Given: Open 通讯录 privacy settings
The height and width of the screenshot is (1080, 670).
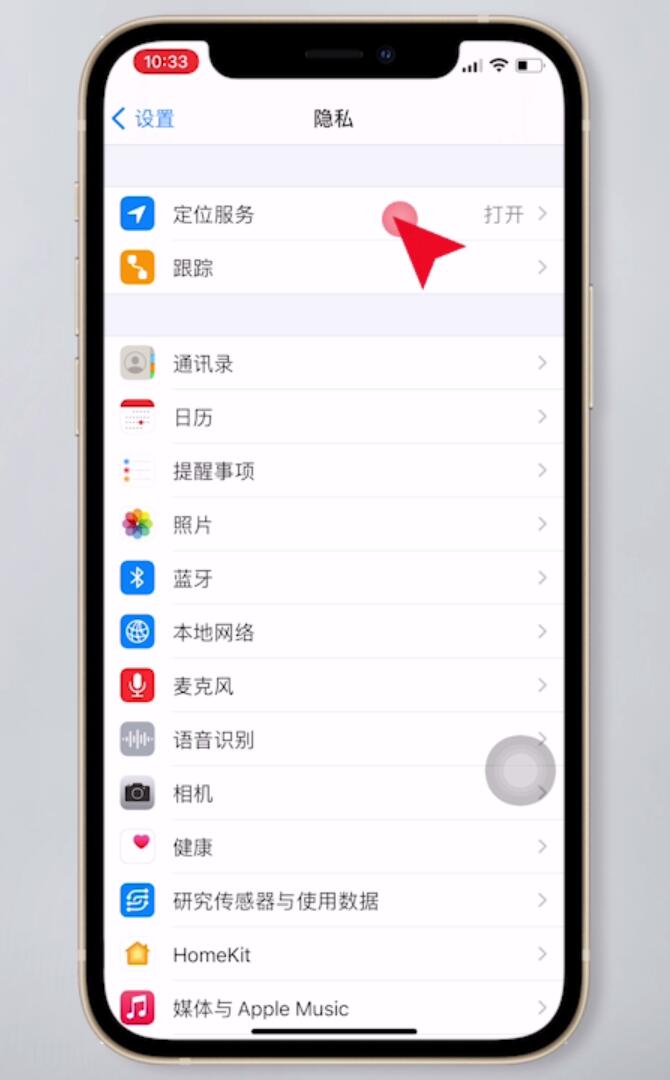Looking at the screenshot, I should [x=334, y=363].
